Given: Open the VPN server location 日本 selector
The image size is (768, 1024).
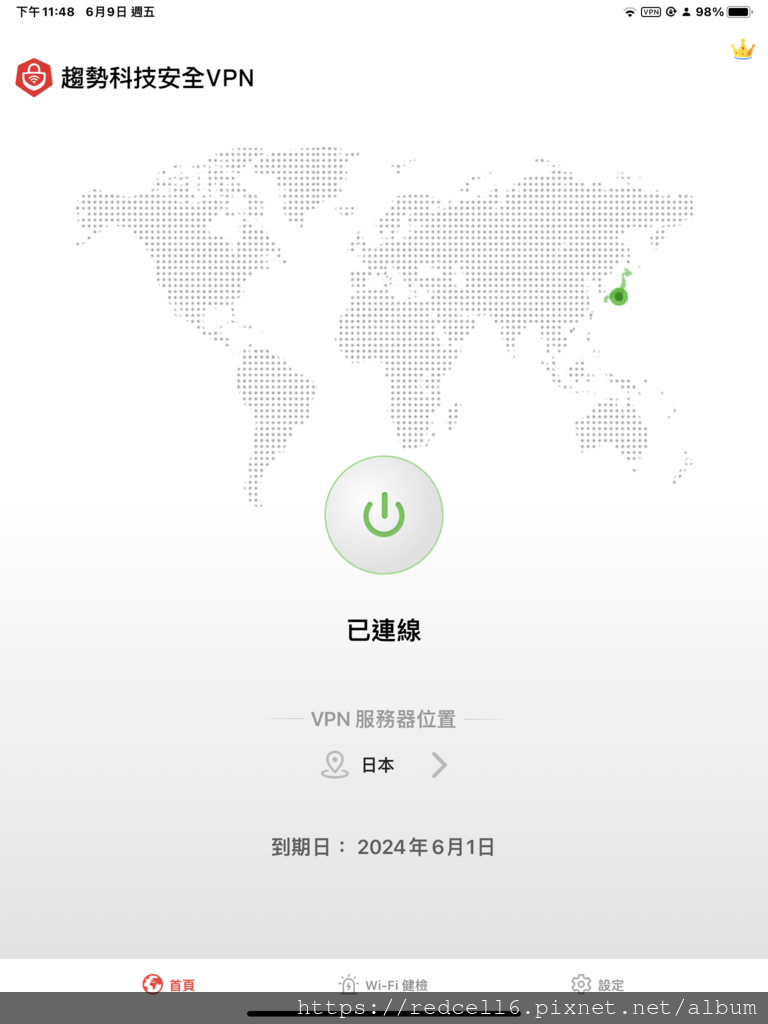Looking at the screenshot, I should pyautogui.click(x=384, y=765).
